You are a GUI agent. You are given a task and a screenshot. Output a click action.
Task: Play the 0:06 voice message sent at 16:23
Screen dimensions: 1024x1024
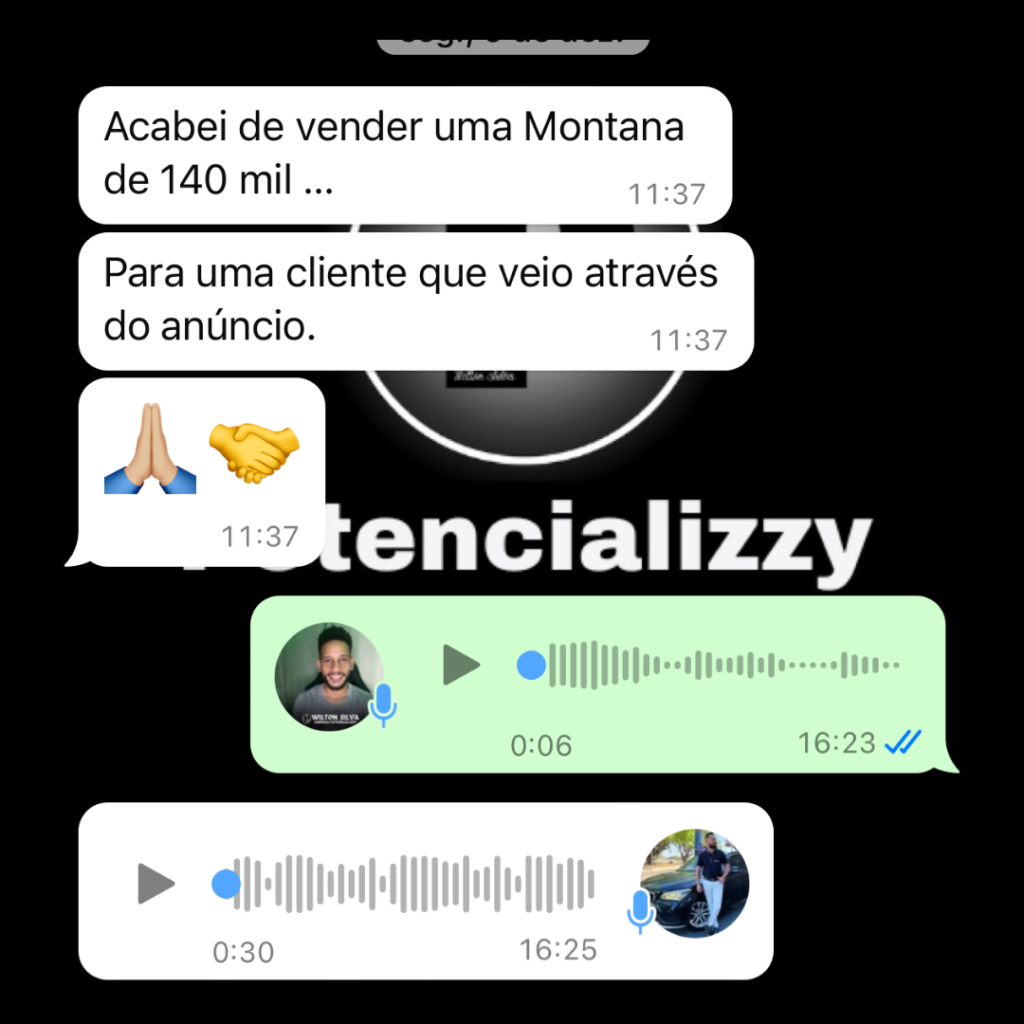(461, 665)
